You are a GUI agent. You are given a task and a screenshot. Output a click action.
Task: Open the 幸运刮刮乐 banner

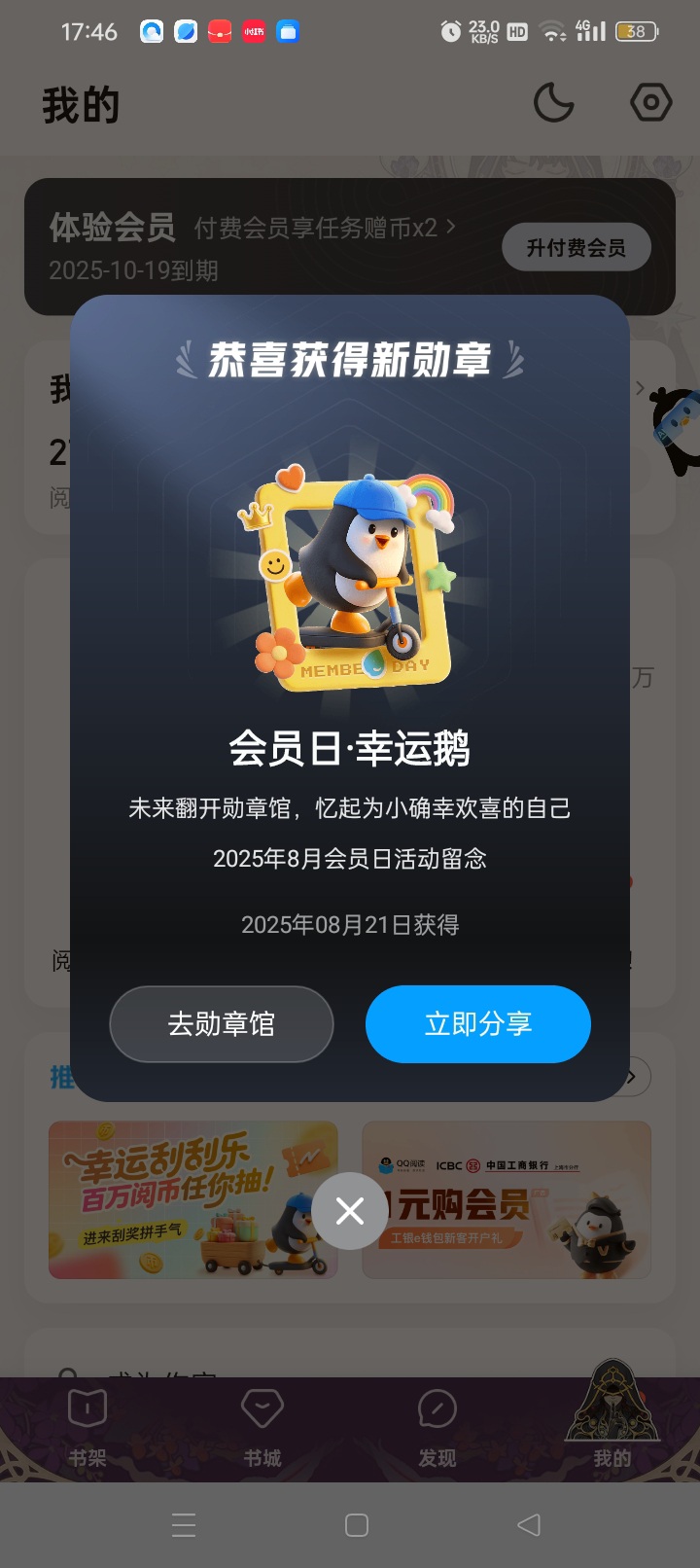tap(193, 1199)
